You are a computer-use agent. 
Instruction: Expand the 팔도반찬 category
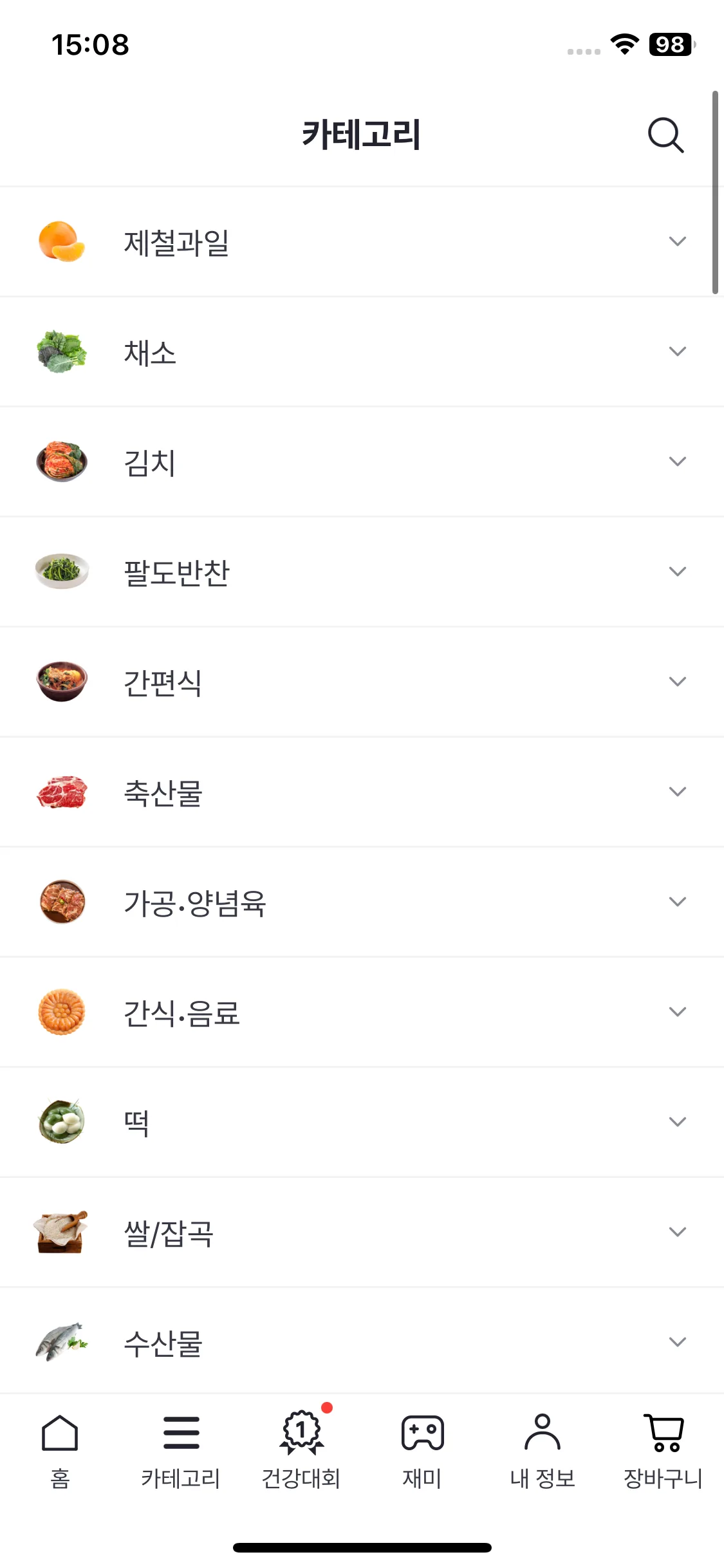(677, 571)
